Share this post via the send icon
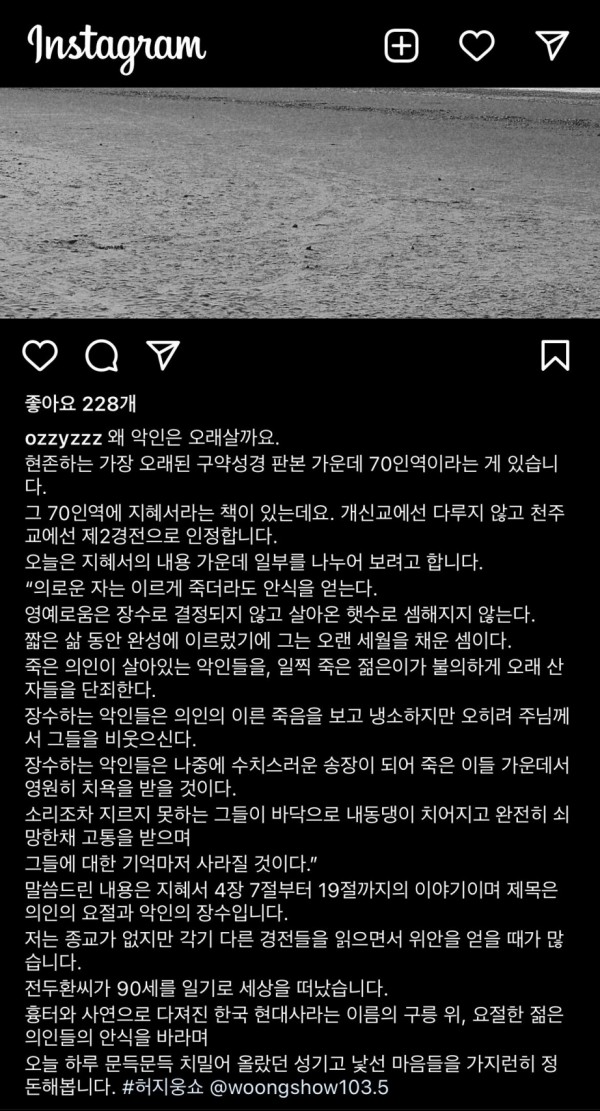This screenshot has width=600, height=1111. click(162, 355)
